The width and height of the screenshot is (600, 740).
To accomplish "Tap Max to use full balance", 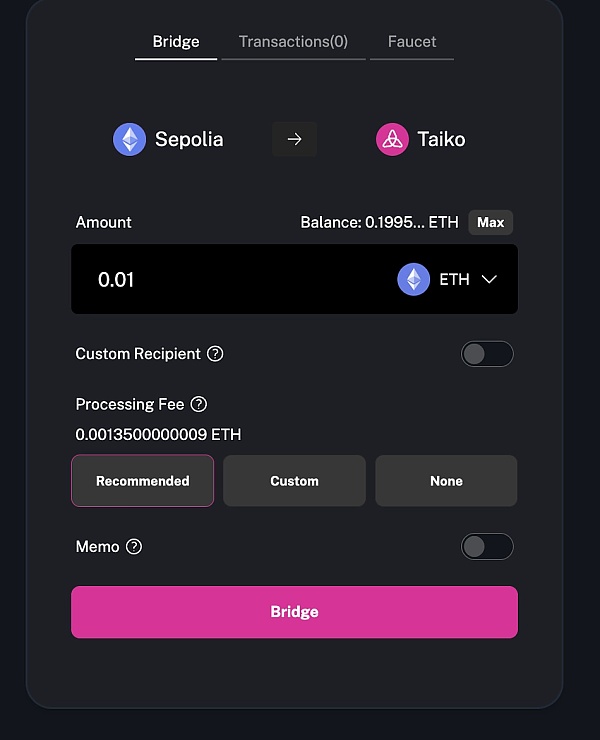I will coord(490,222).
